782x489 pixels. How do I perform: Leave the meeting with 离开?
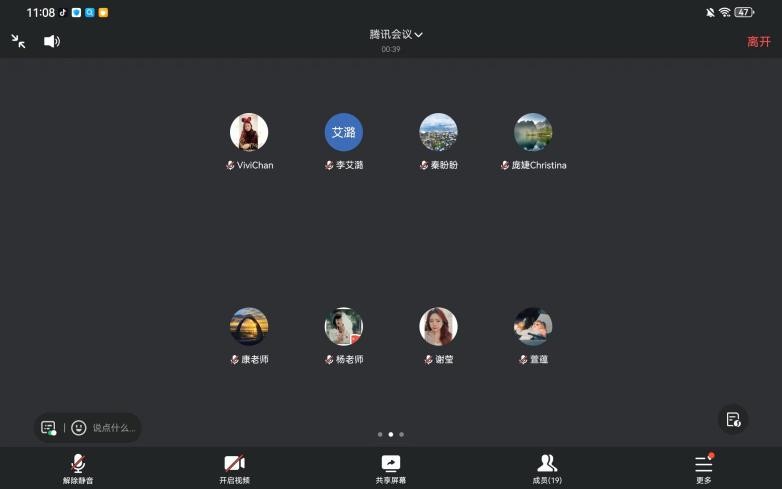(759, 42)
